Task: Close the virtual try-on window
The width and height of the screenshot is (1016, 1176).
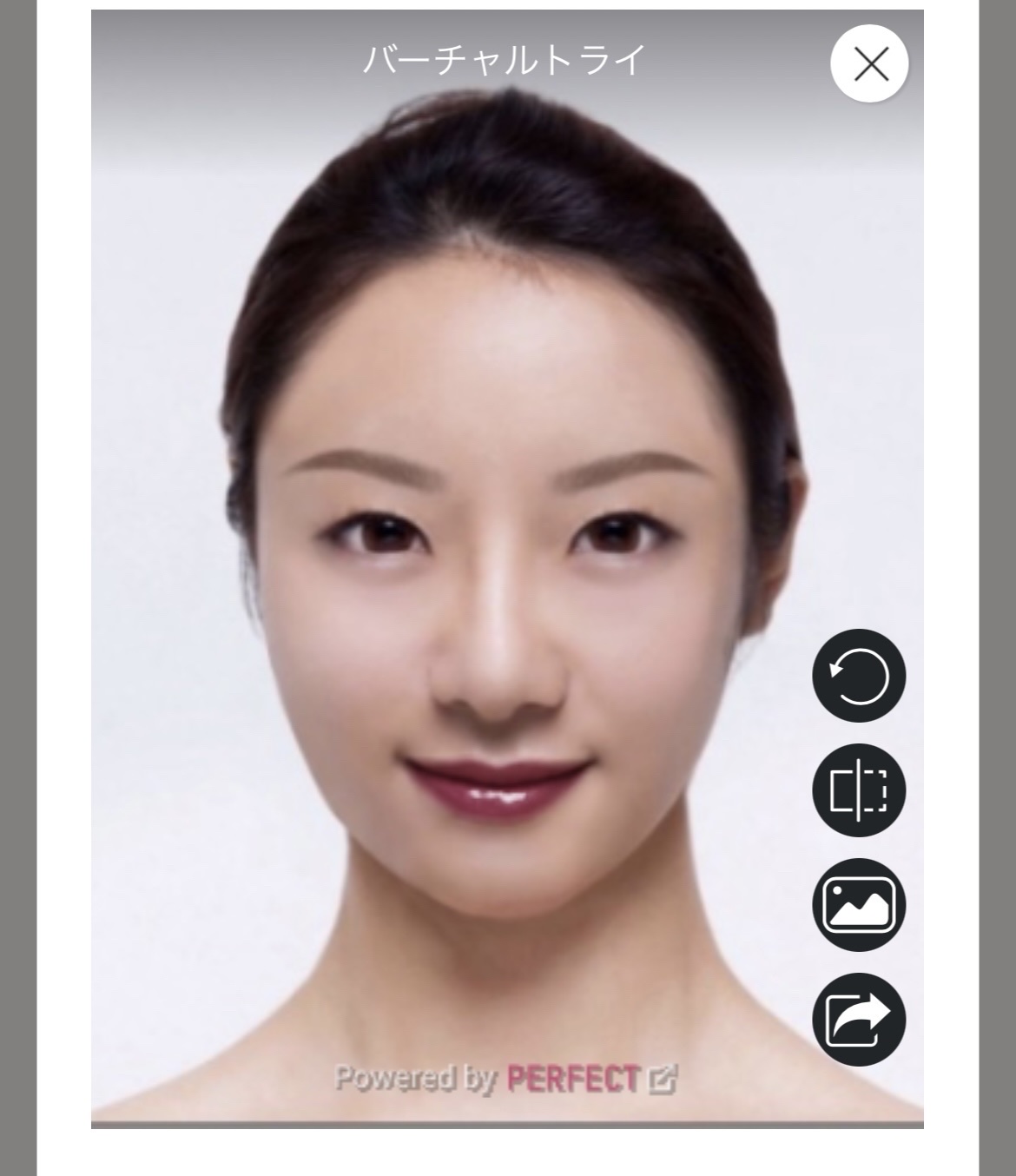Action: coord(869,63)
